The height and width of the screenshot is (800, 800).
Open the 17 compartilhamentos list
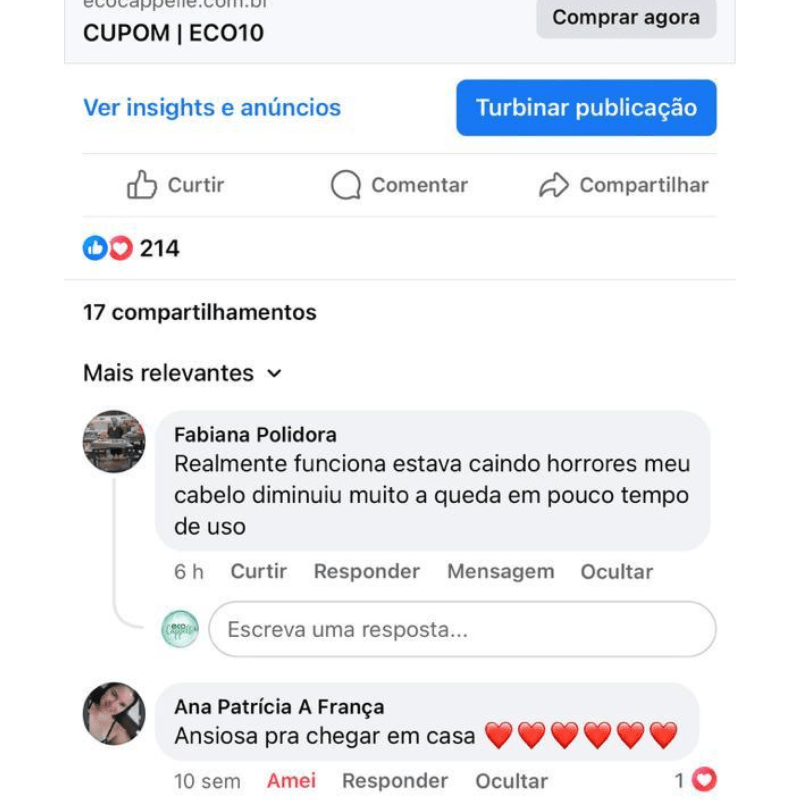pos(199,312)
